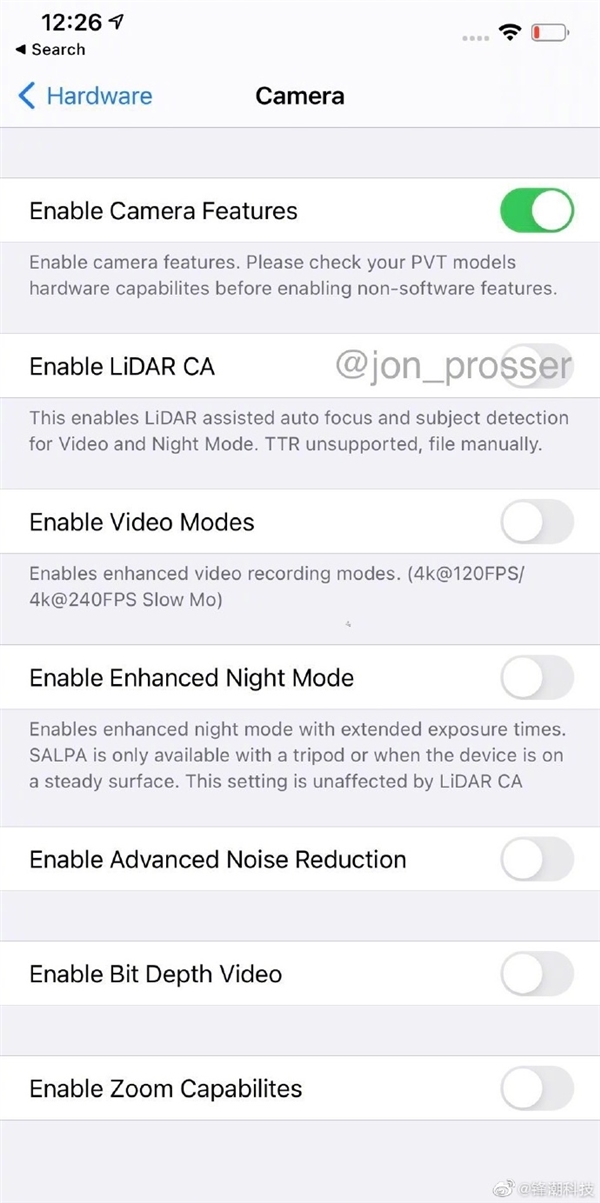Toggle the Enable LiDAR CA switch

pos(537,366)
